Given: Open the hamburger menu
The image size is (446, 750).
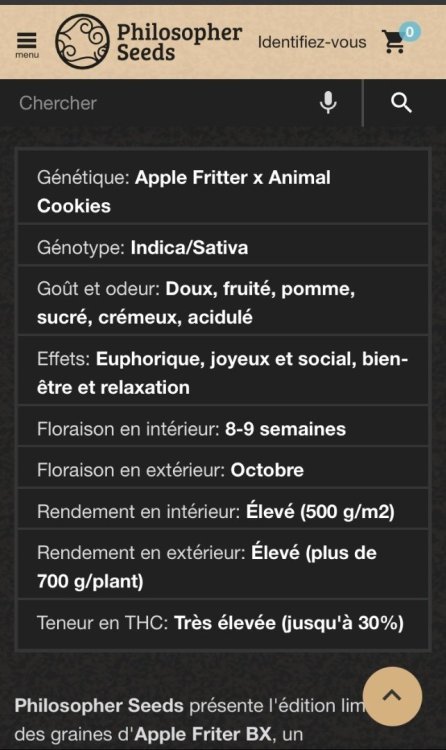Looking at the screenshot, I should [x=27, y=45].
